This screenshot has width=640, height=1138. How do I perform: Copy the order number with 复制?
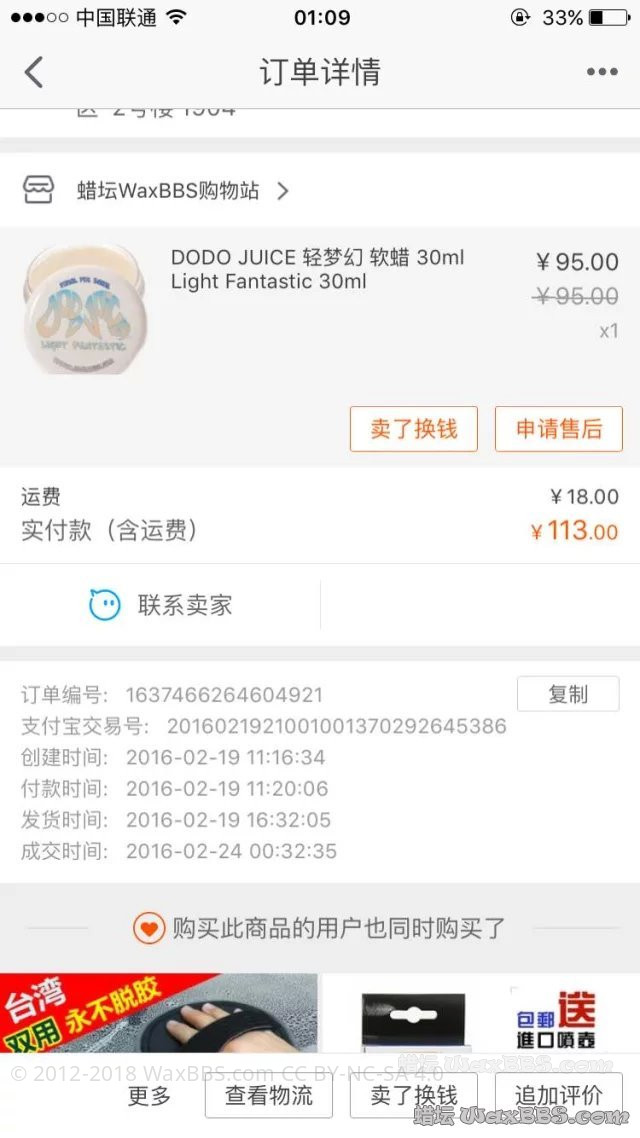pyautogui.click(x=567, y=694)
